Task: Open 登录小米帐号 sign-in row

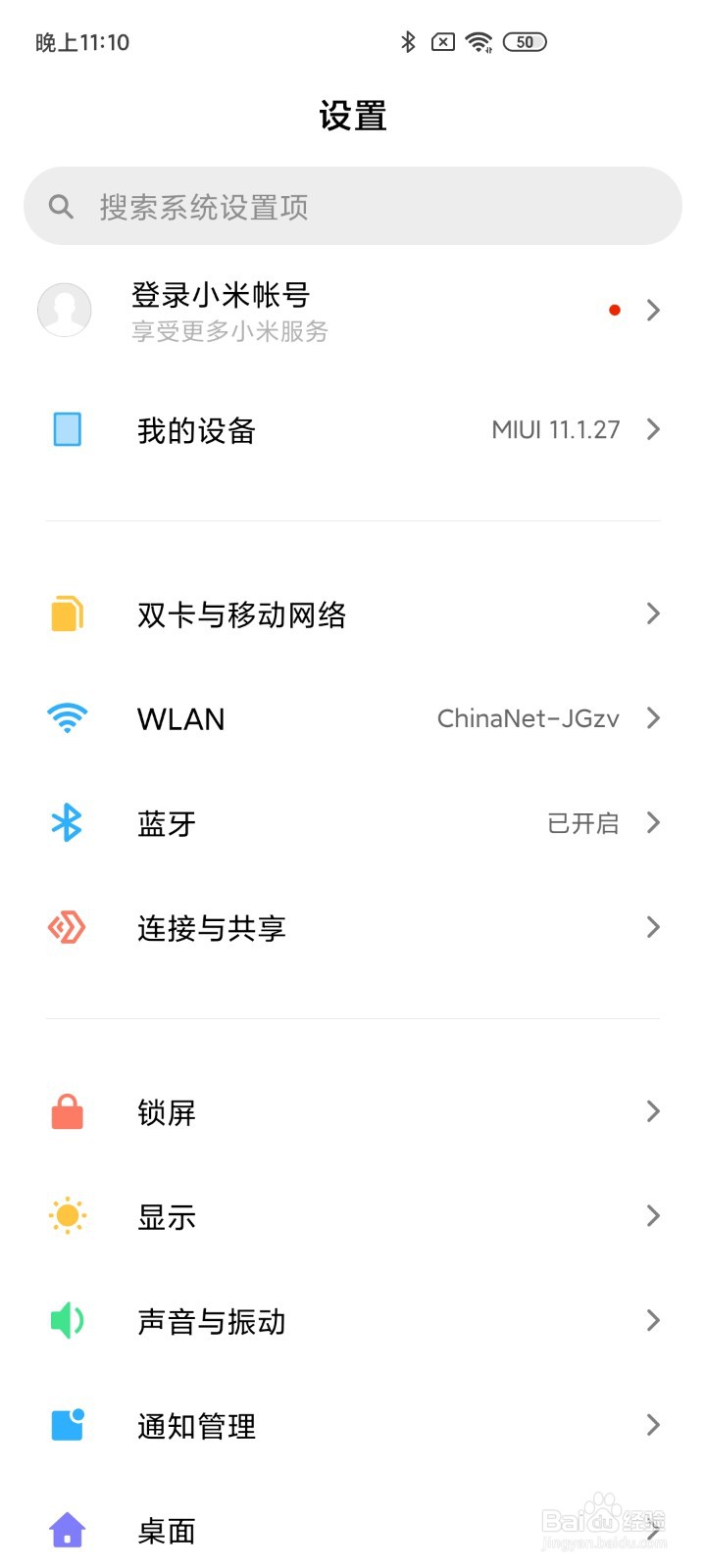Action: tap(353, 311)
